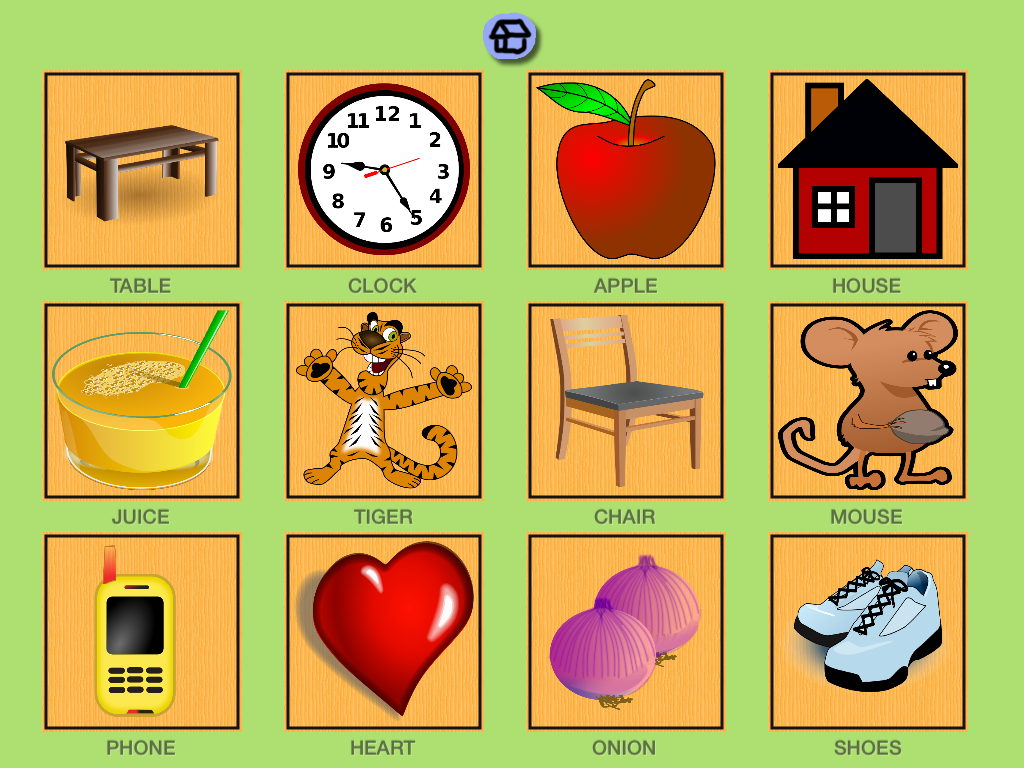Tap the SHOES picture tile
This screenshot has height=768, width=1024.
click(868, 632)
